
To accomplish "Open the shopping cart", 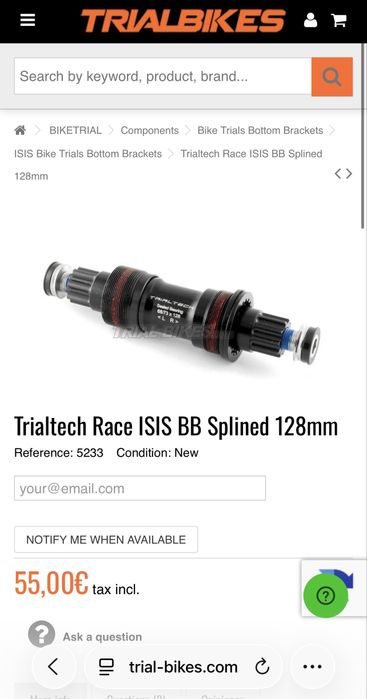I will (338, 20).
